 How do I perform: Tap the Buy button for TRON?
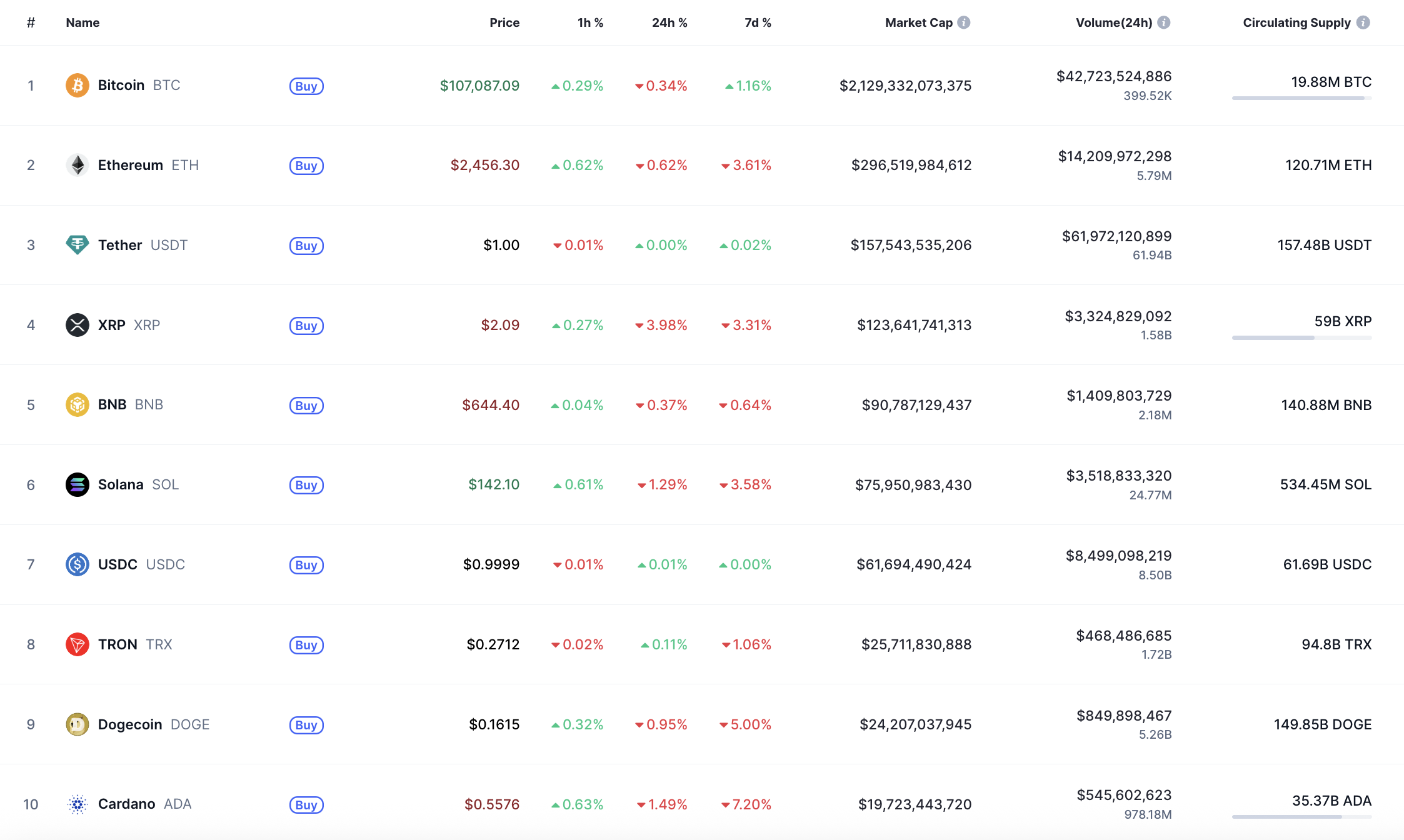point(306,645)
